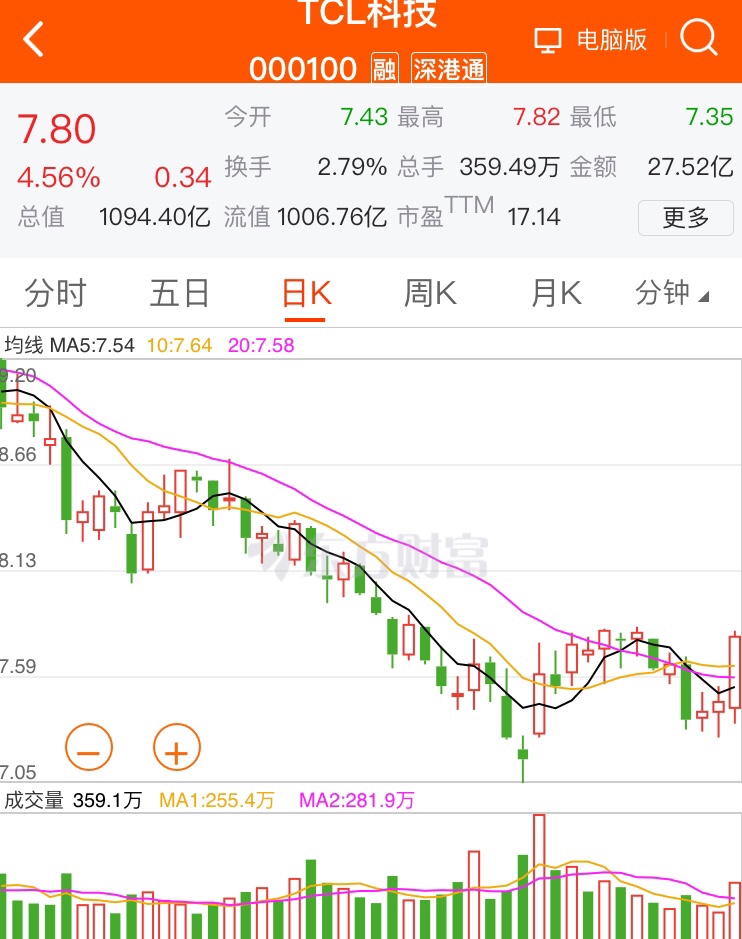The height and width of the screenshot is (939, 742).
Task: Expand the 分钟 minute-interval dropdown
Action: [673, 294]
